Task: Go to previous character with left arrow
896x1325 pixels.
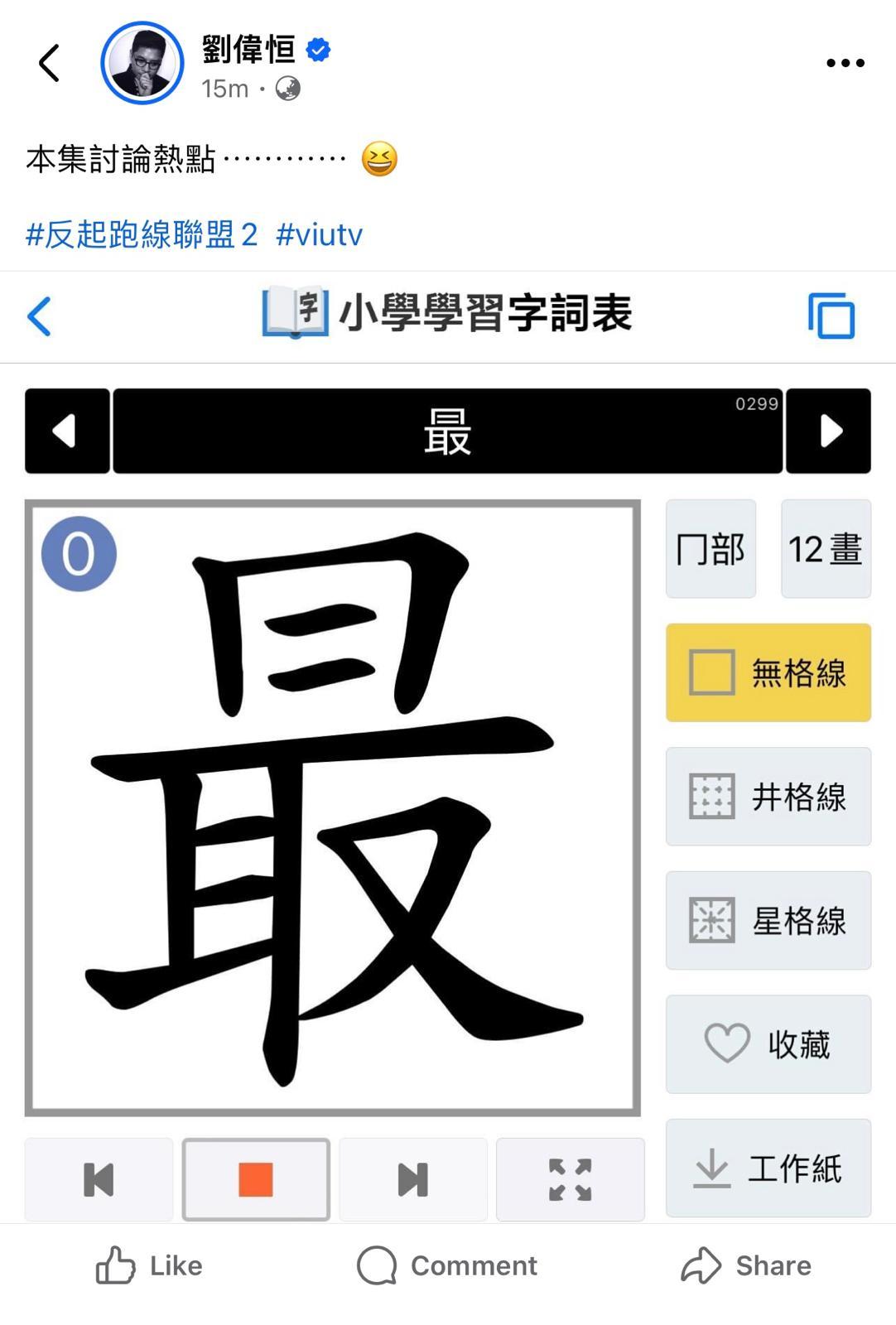Action: point(65,431)
